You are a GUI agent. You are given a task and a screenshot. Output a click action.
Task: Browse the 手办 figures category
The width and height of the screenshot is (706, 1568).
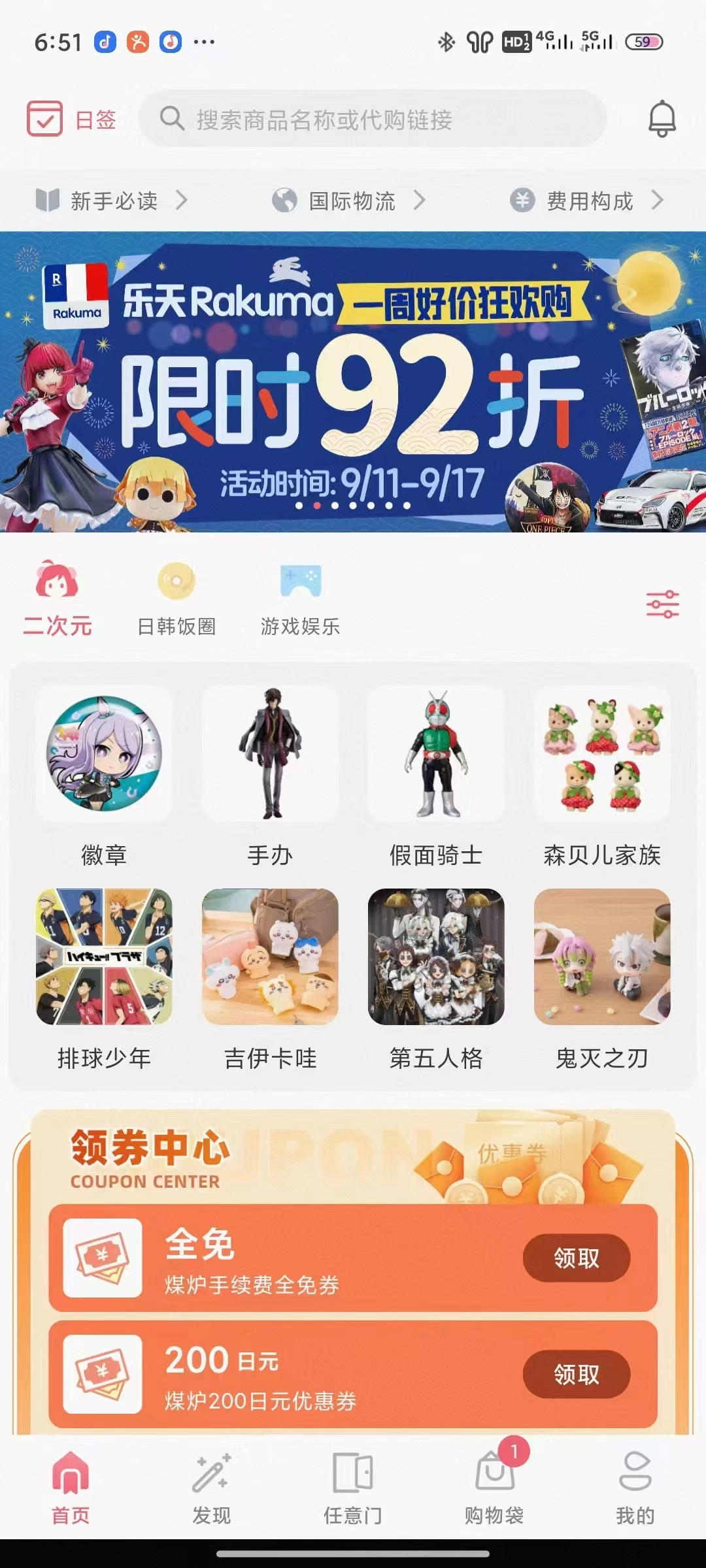[x=270, y=774]
